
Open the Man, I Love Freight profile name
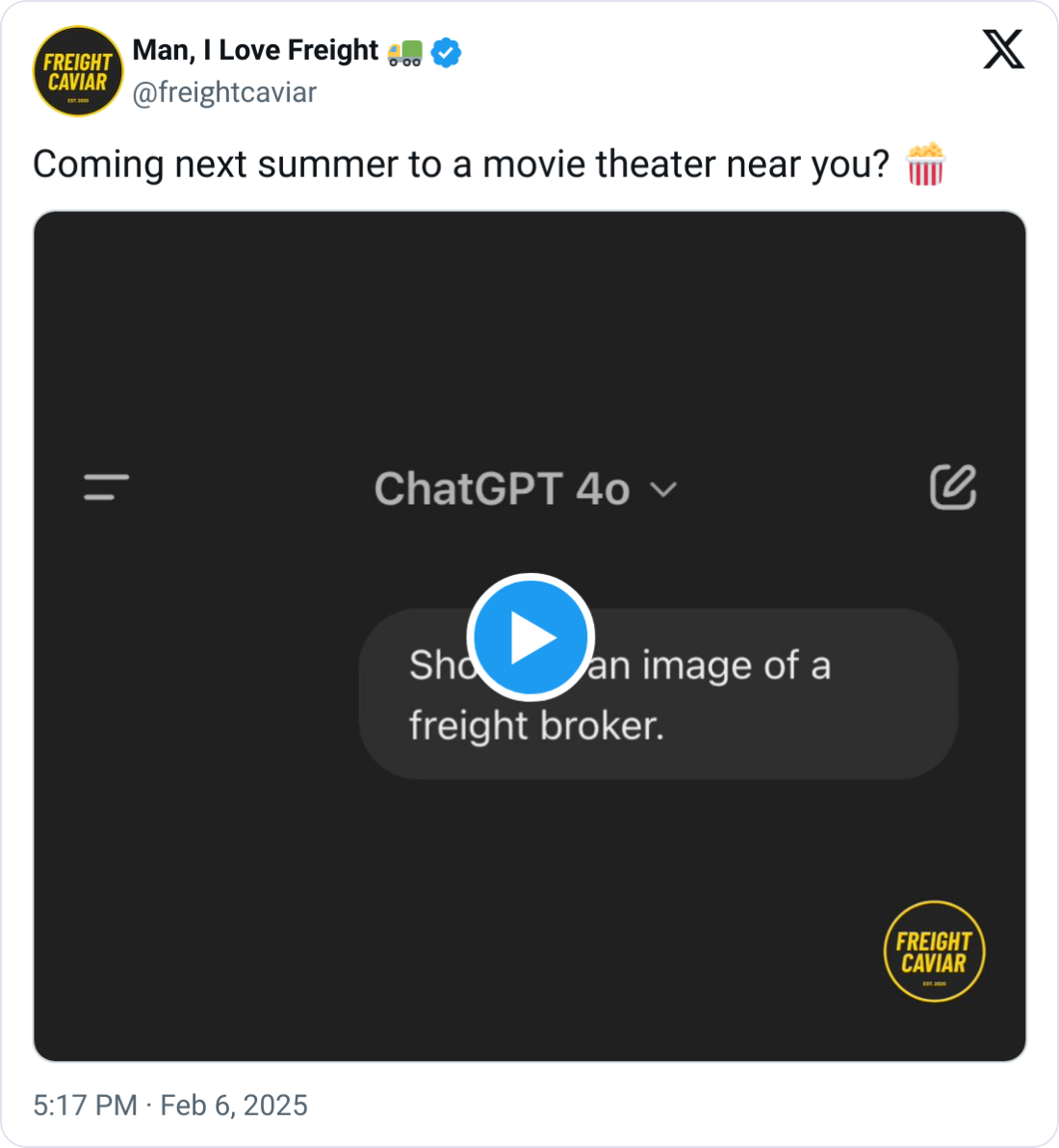point(256,50)
